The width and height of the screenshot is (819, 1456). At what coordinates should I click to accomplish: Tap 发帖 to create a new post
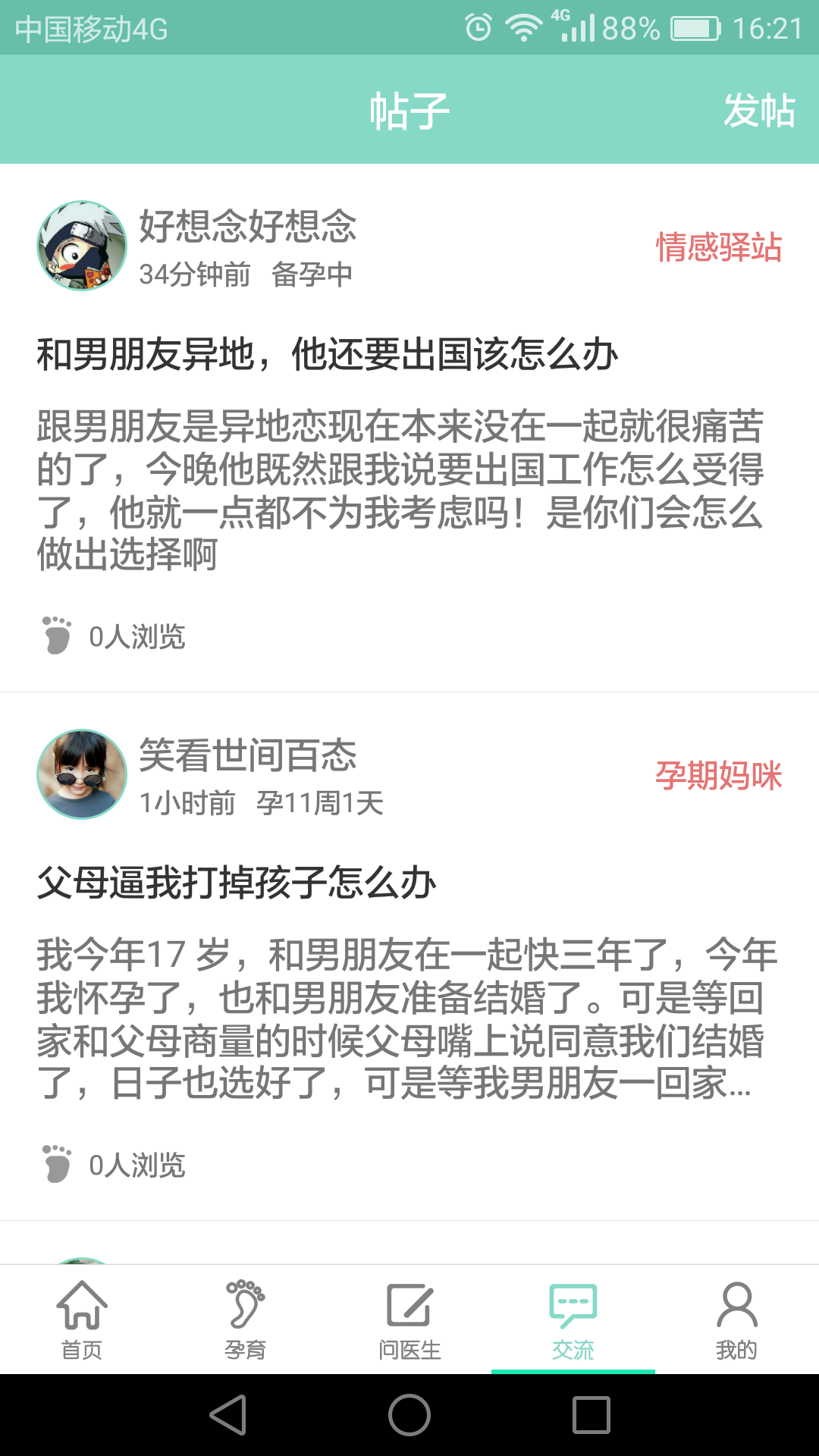pyautogui.click(x=758, y=111)
